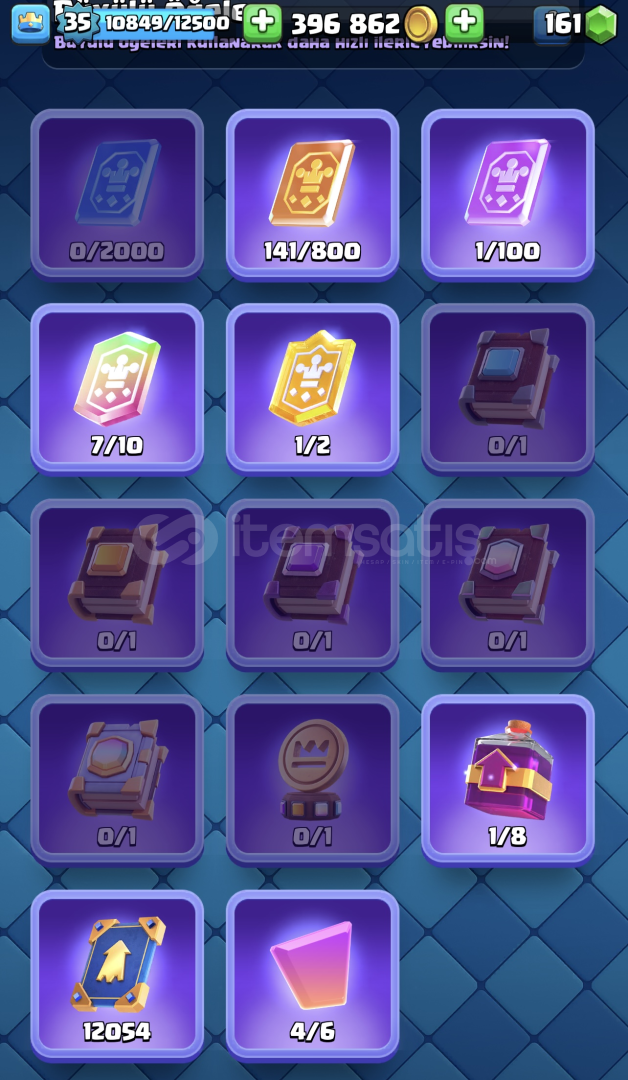
Task: Select the golden wild card 1/2
Action: (313, 389)
